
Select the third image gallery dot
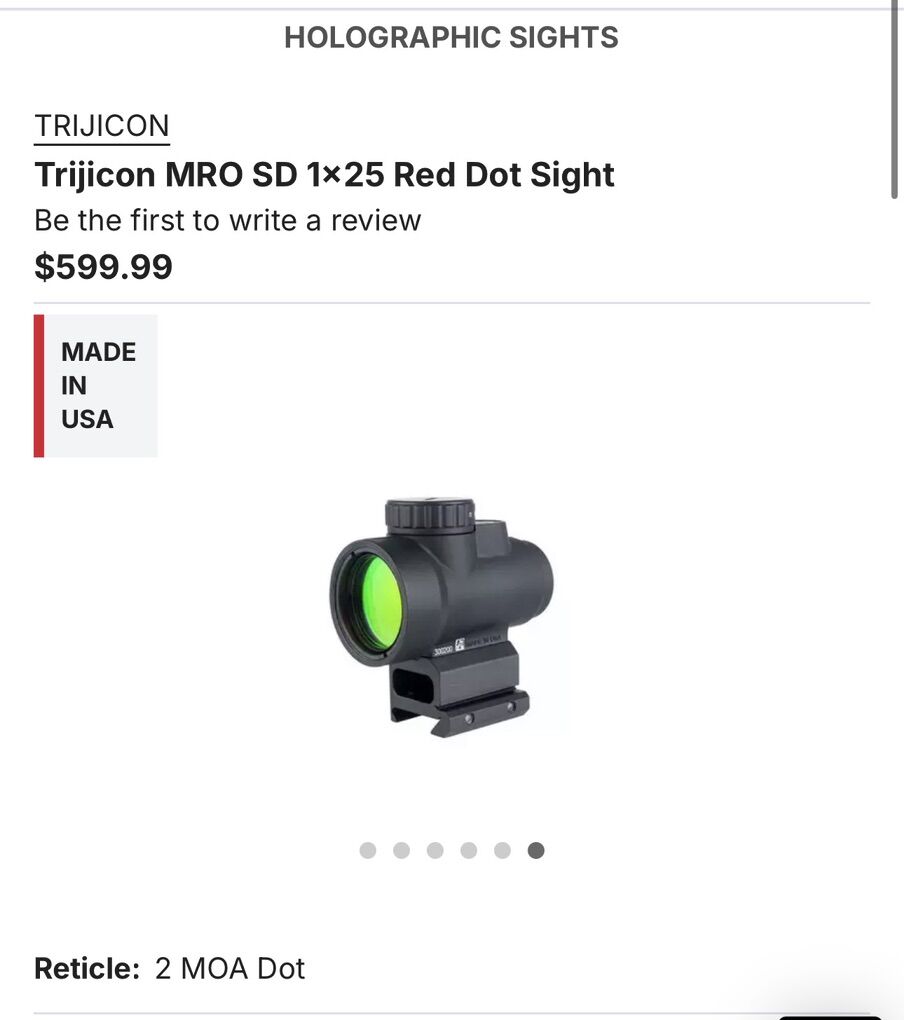pyautogui.click(x=435, y=850)
